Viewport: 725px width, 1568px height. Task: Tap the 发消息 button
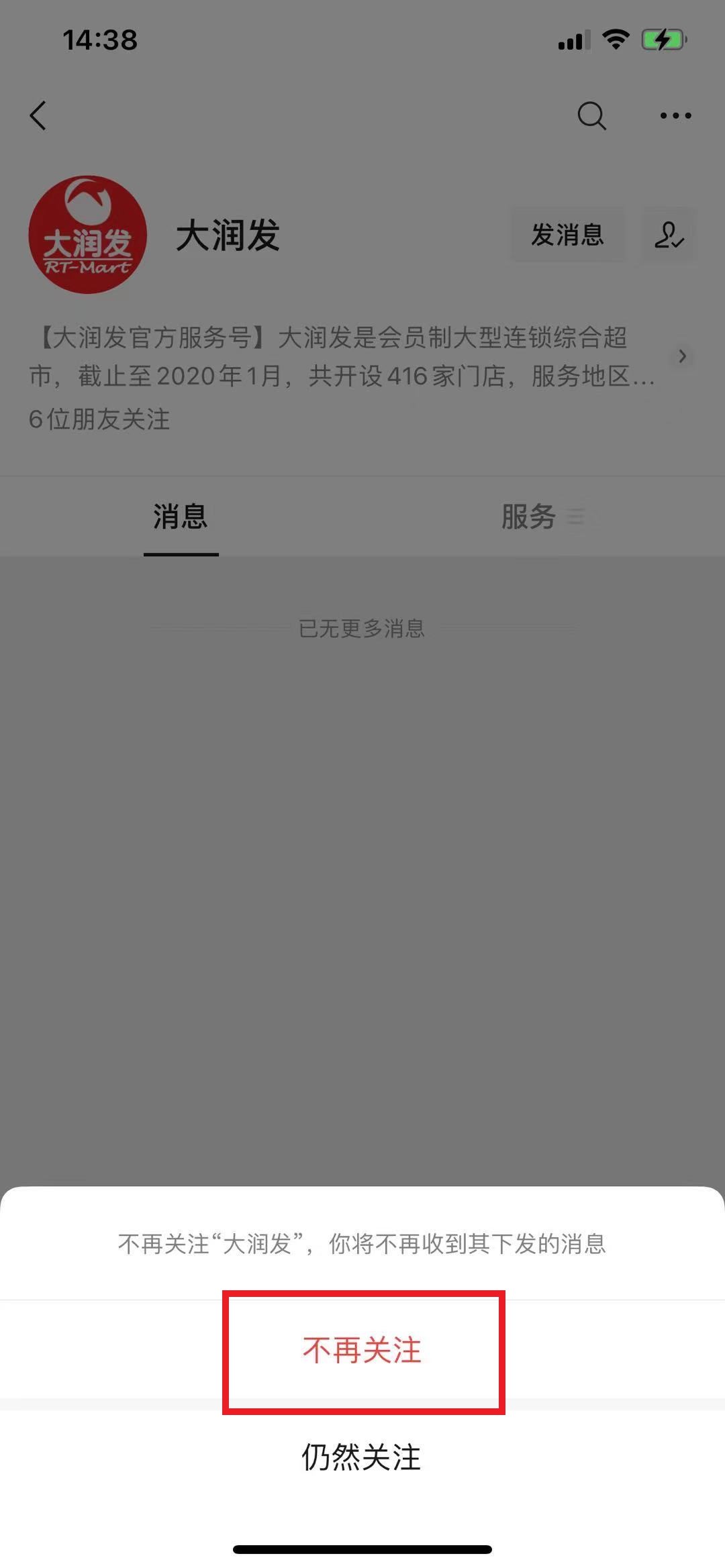point(568,235)
